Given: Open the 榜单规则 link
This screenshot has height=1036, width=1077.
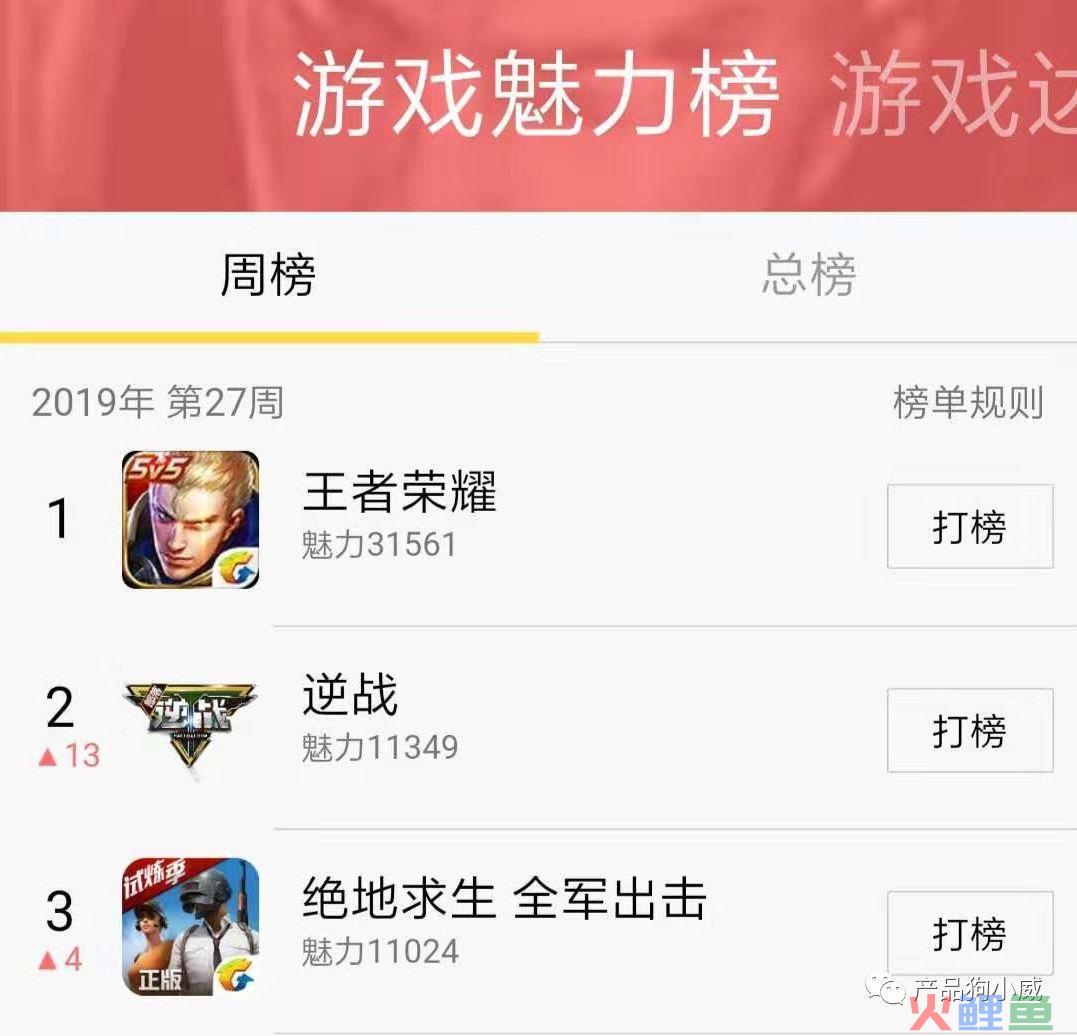Looking at the screenshot, I should pos(968,404).
